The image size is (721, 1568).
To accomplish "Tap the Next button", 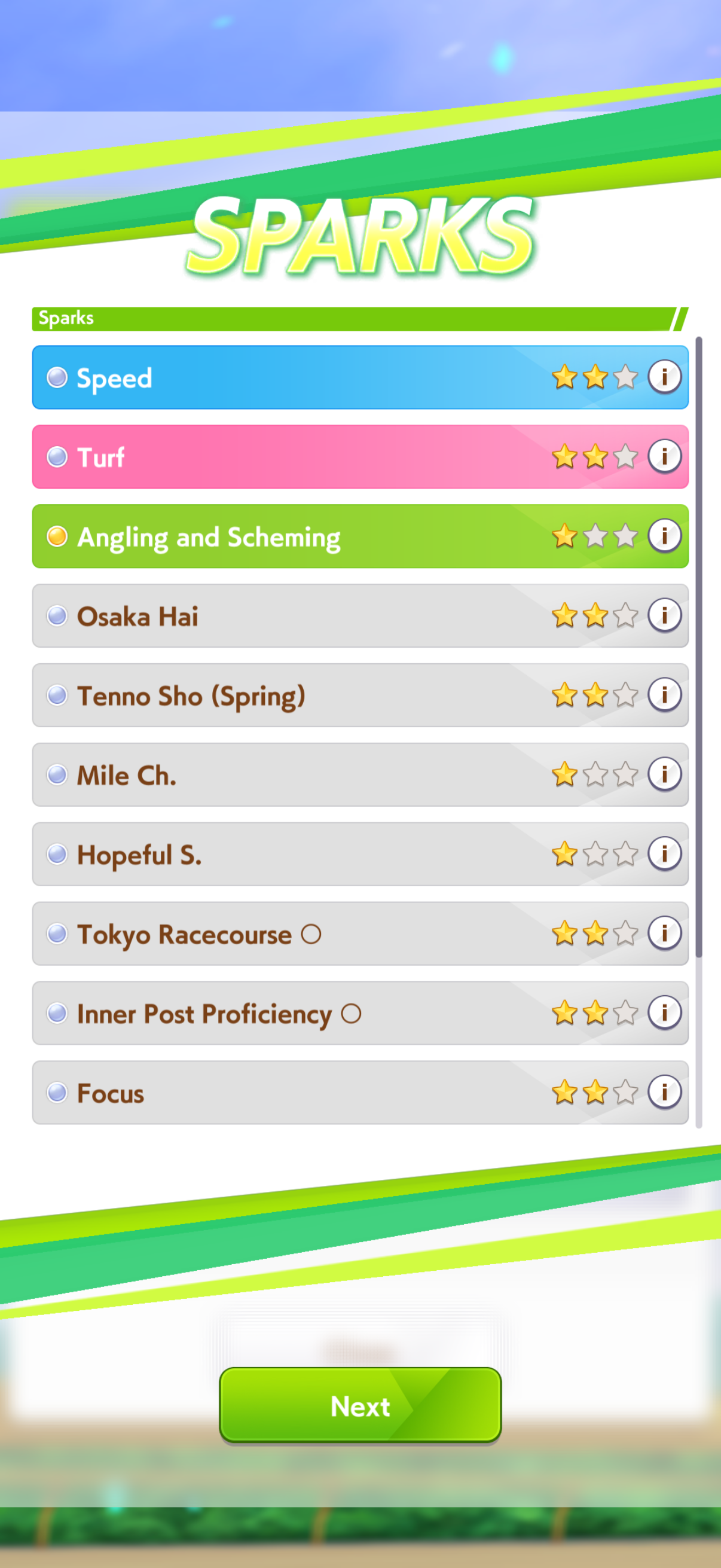I will coord(360,1405).
